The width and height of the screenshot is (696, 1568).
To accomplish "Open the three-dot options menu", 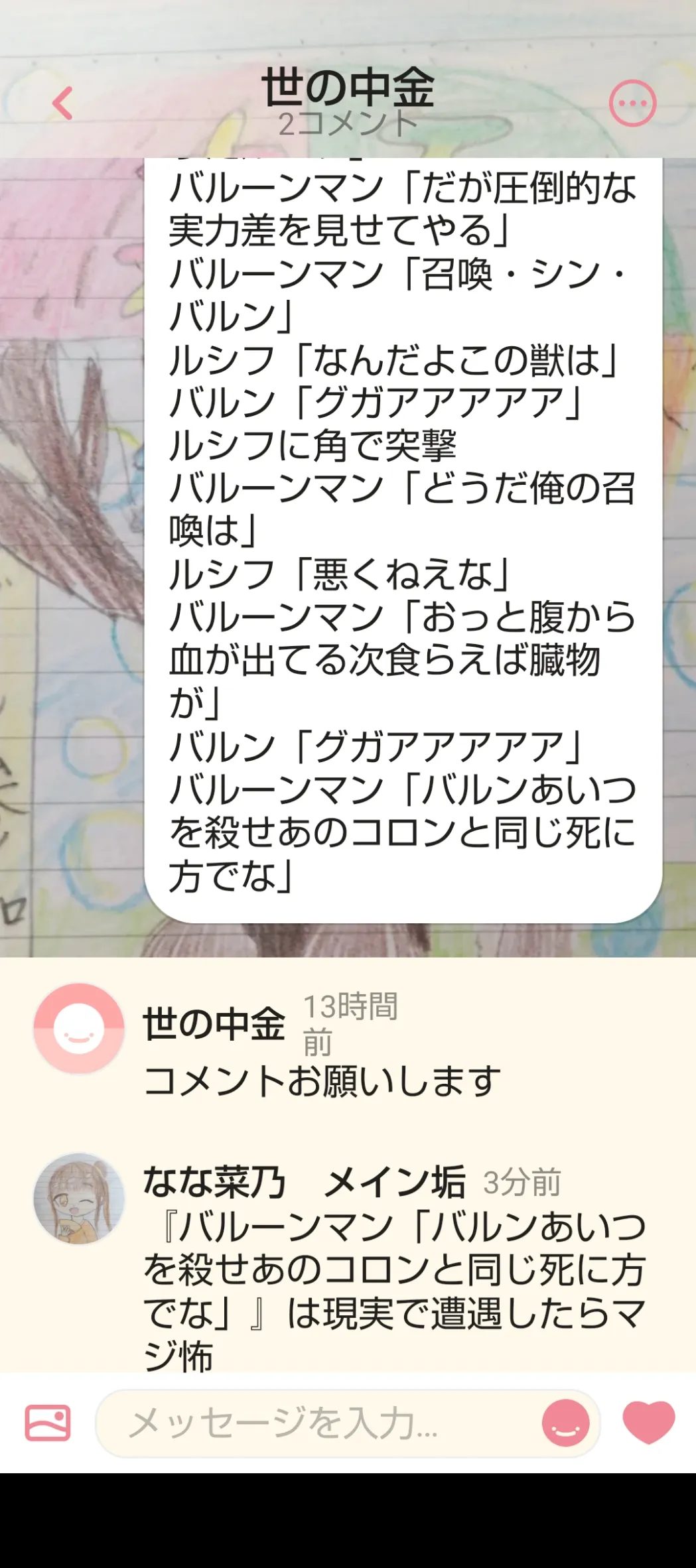I will [632, 103].
